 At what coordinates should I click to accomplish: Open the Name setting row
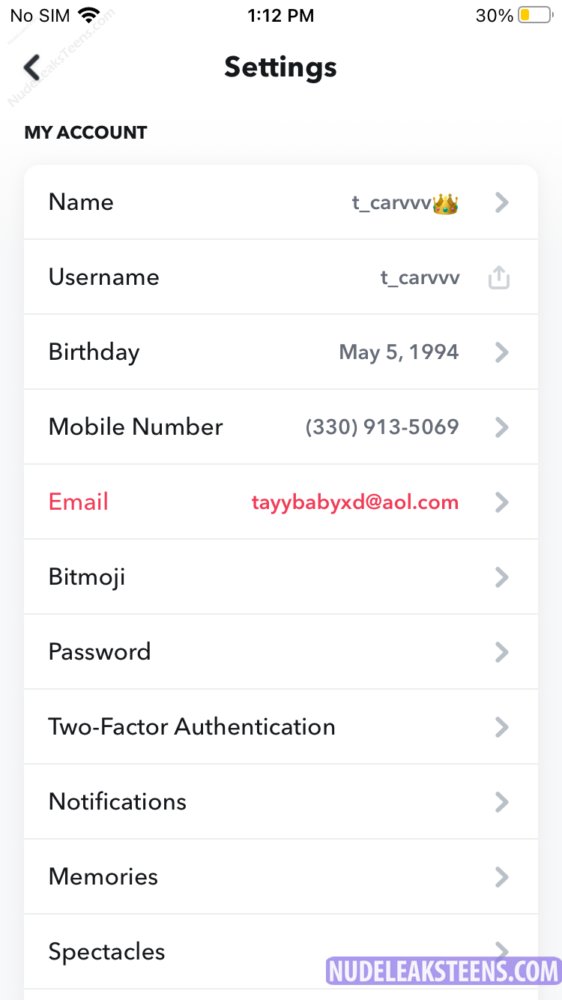[x=281, y=203]
